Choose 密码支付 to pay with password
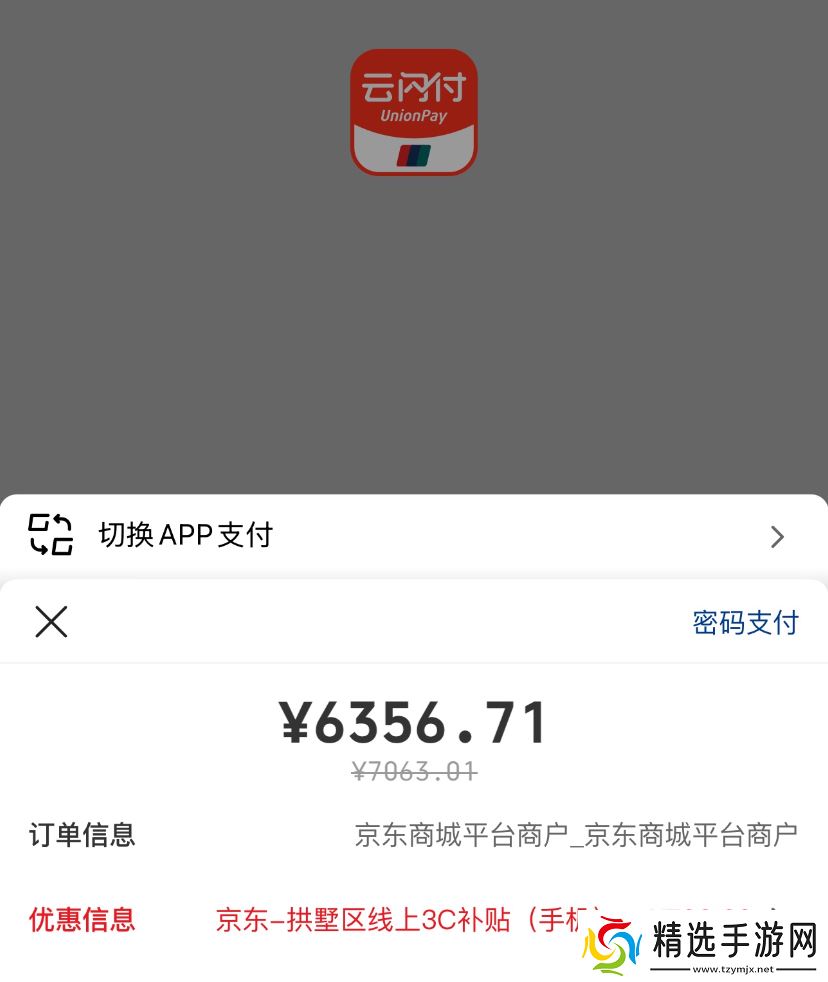This screenshot has width=828, height=982. 745,622
